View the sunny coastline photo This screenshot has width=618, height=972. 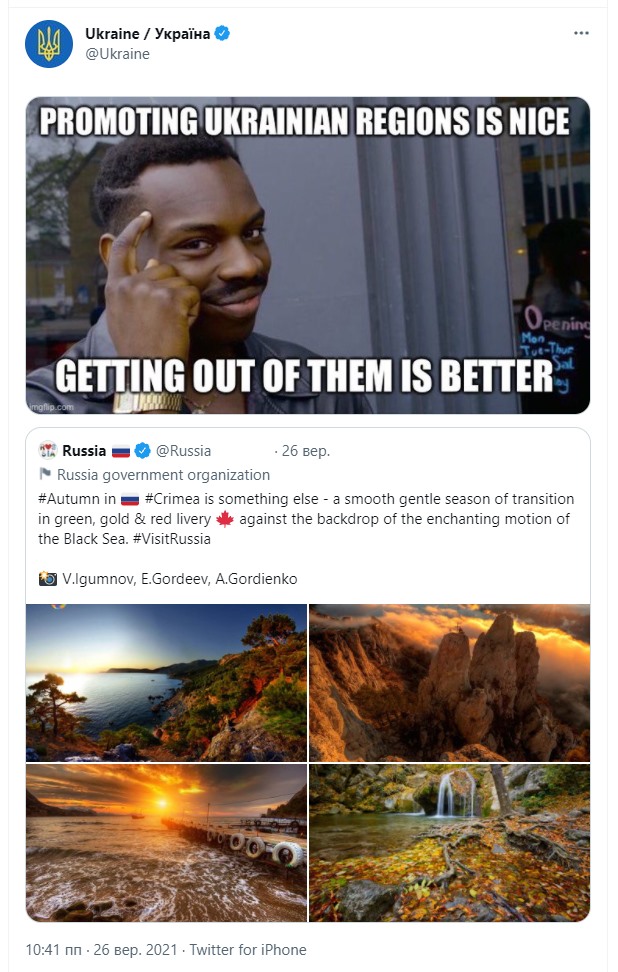[x=166, y=682]
